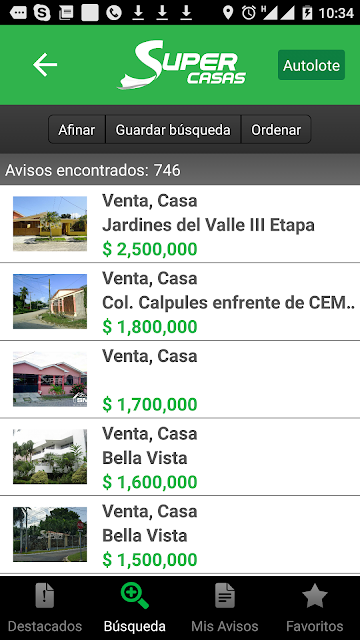Save this search with Guardar búsqueda
The width and height of the screenshot is (360, 640).
(173, 130)
